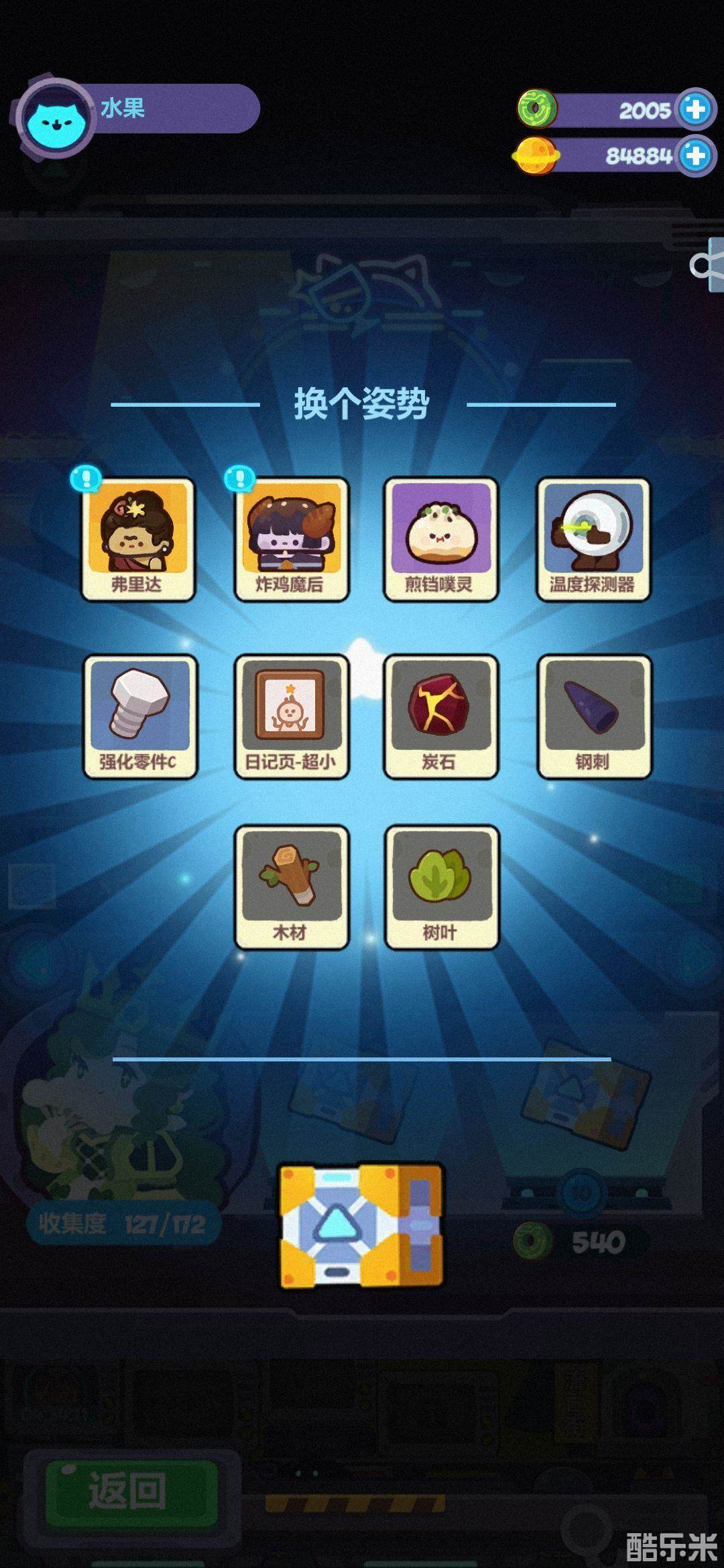Open the 木材 material card

pyautogui.click(x=291, y=887)
